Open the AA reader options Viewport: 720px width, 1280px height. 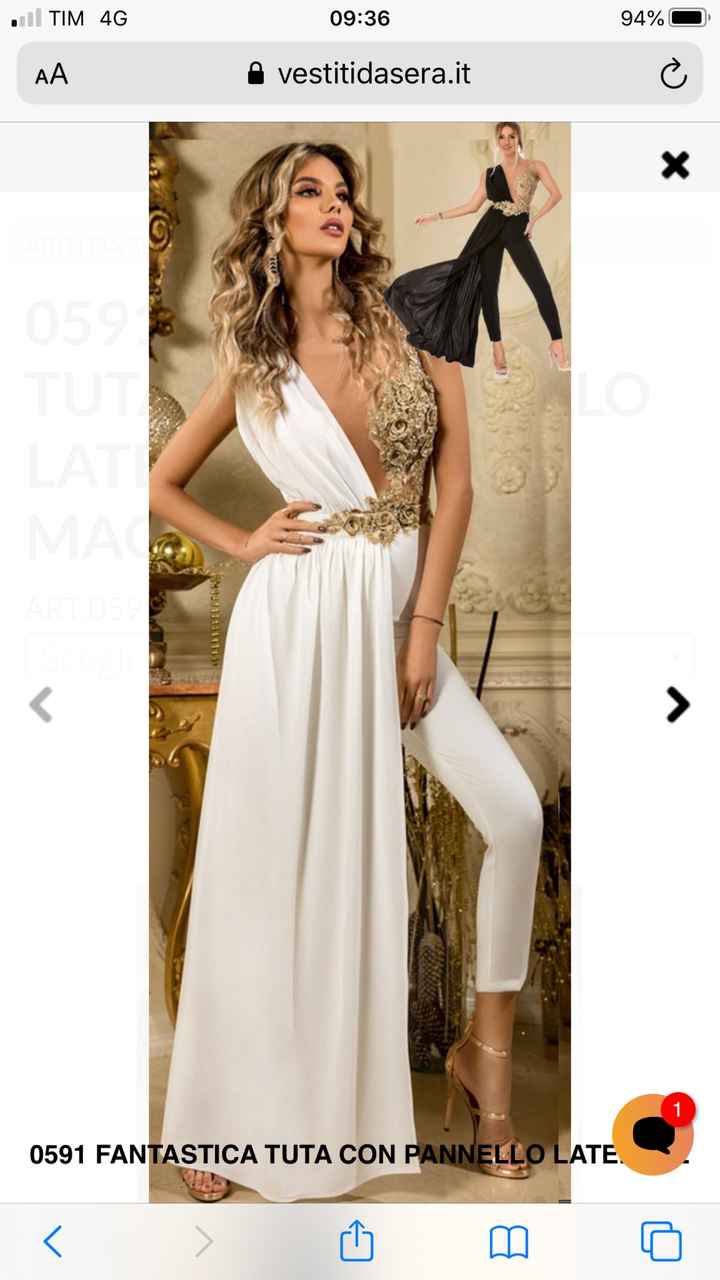point(51,75)
